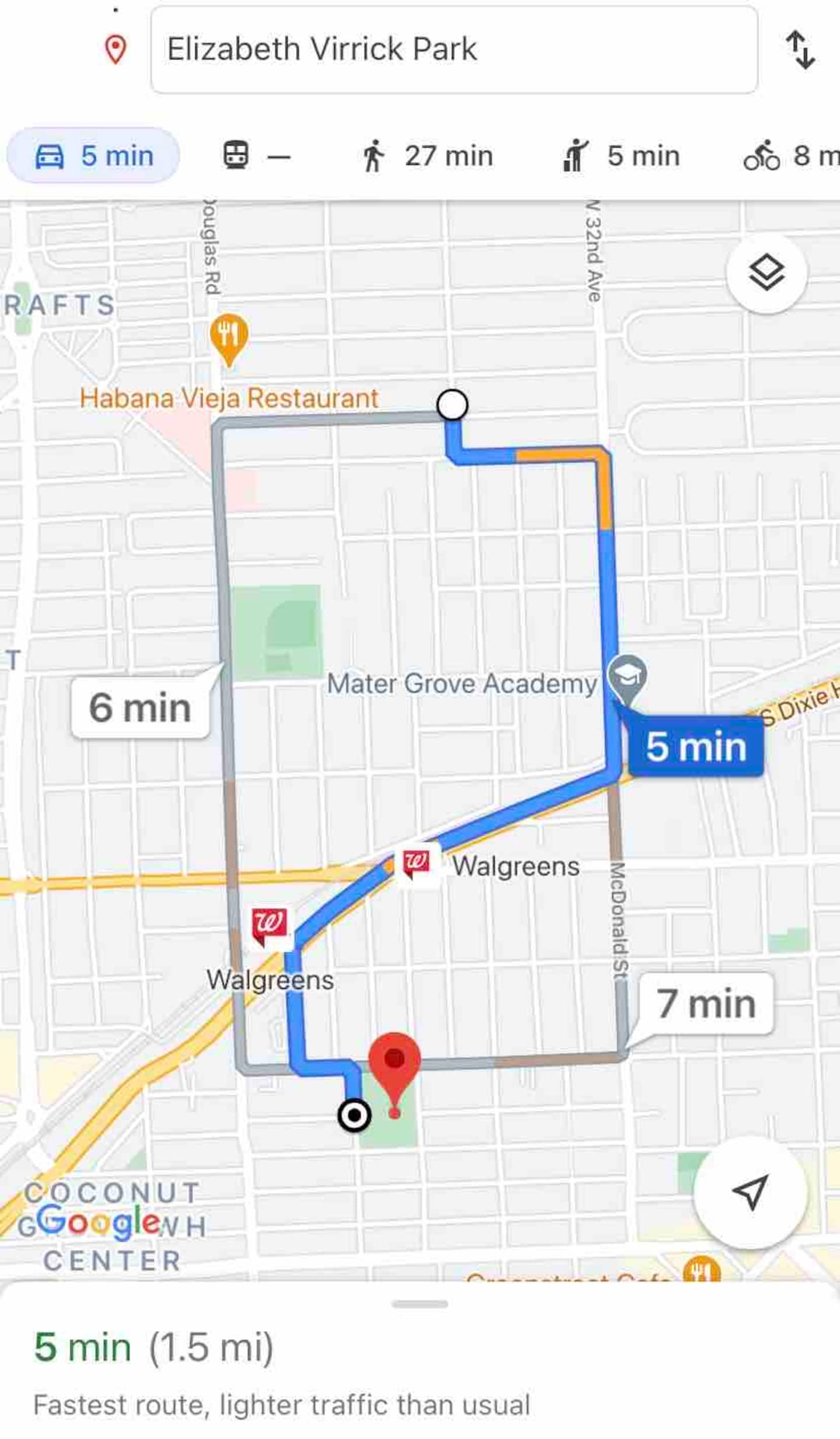
Task: Open the map layers button
Action: click(766, 273)
